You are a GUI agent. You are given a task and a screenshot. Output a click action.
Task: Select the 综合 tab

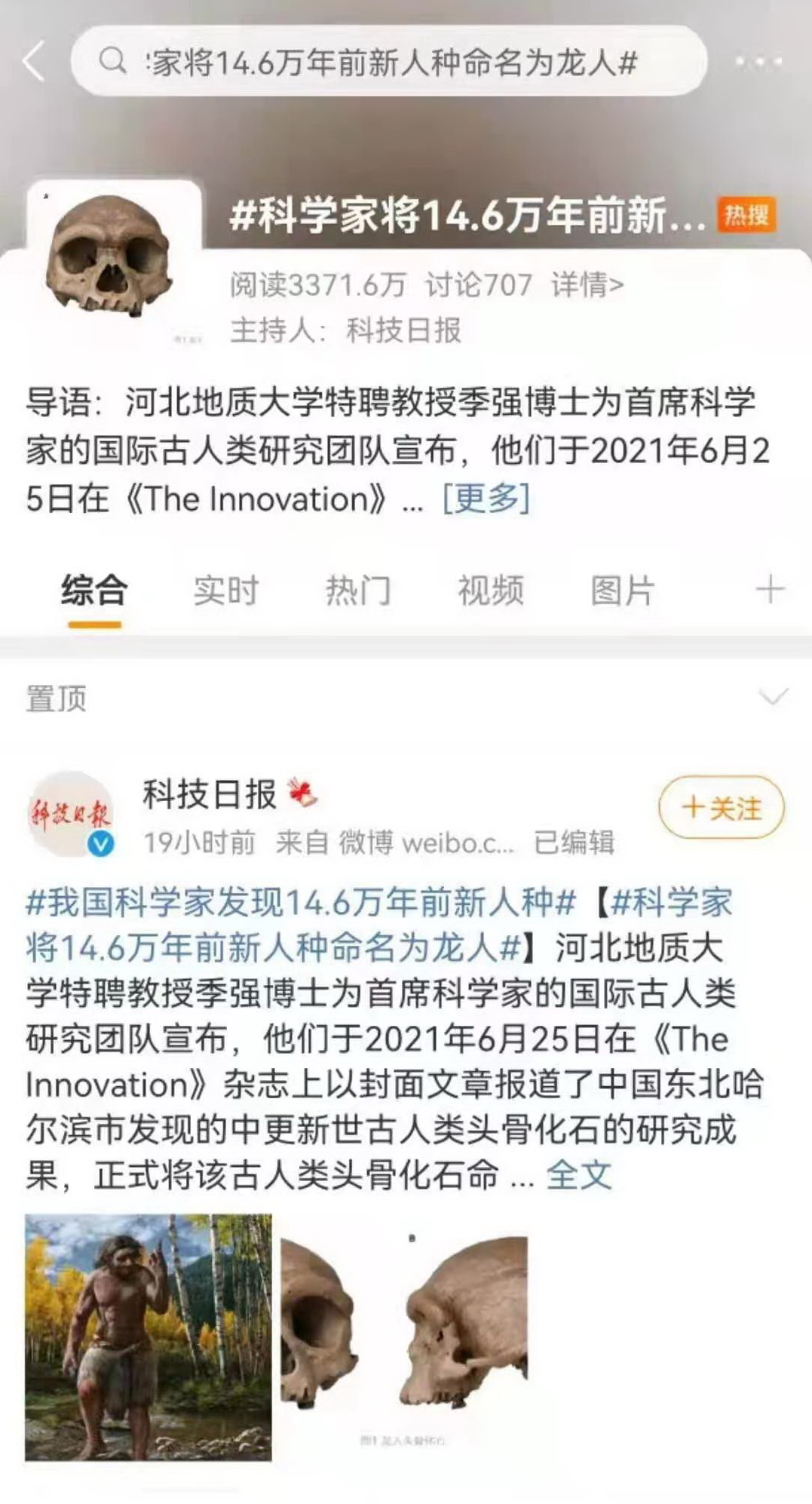point(94,591)
